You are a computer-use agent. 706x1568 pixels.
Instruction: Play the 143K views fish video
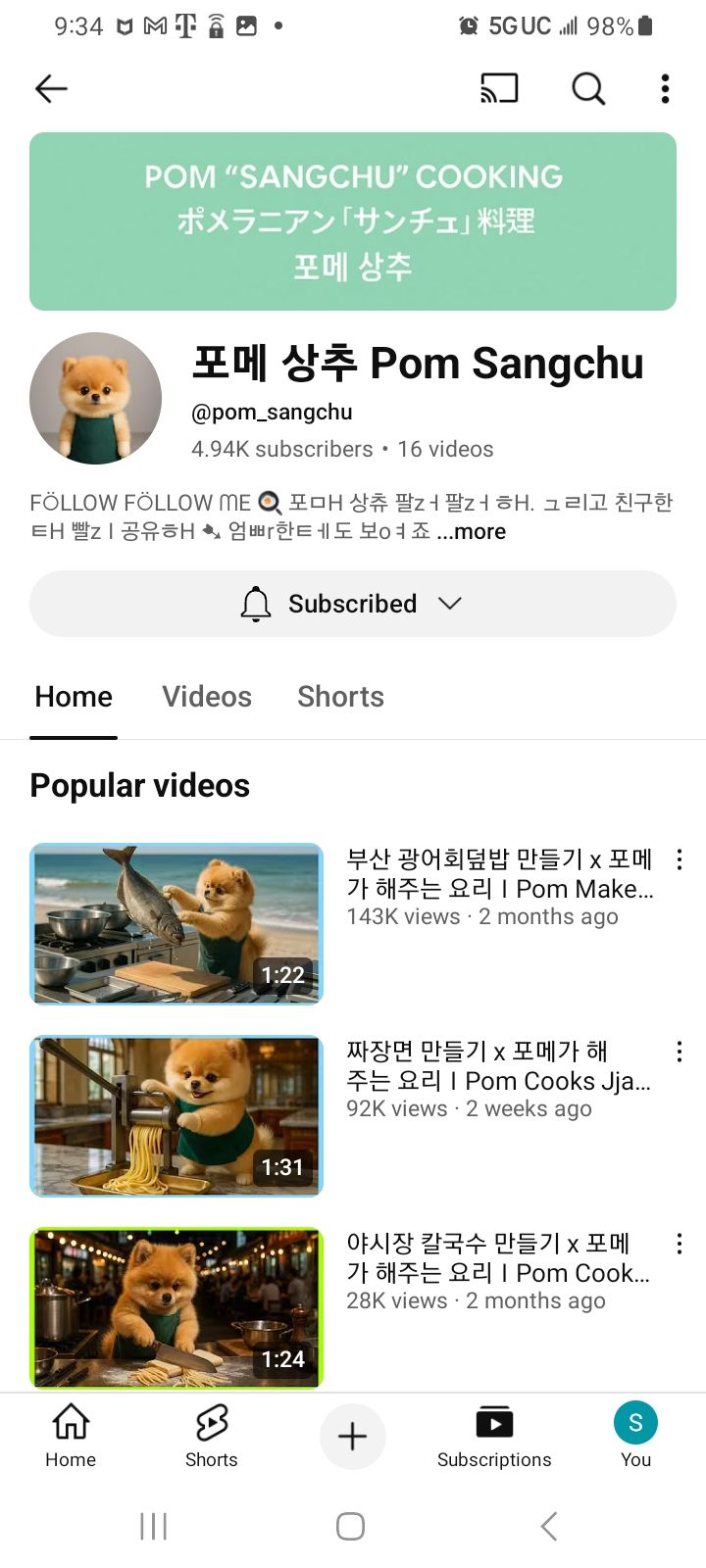point(176,923)
